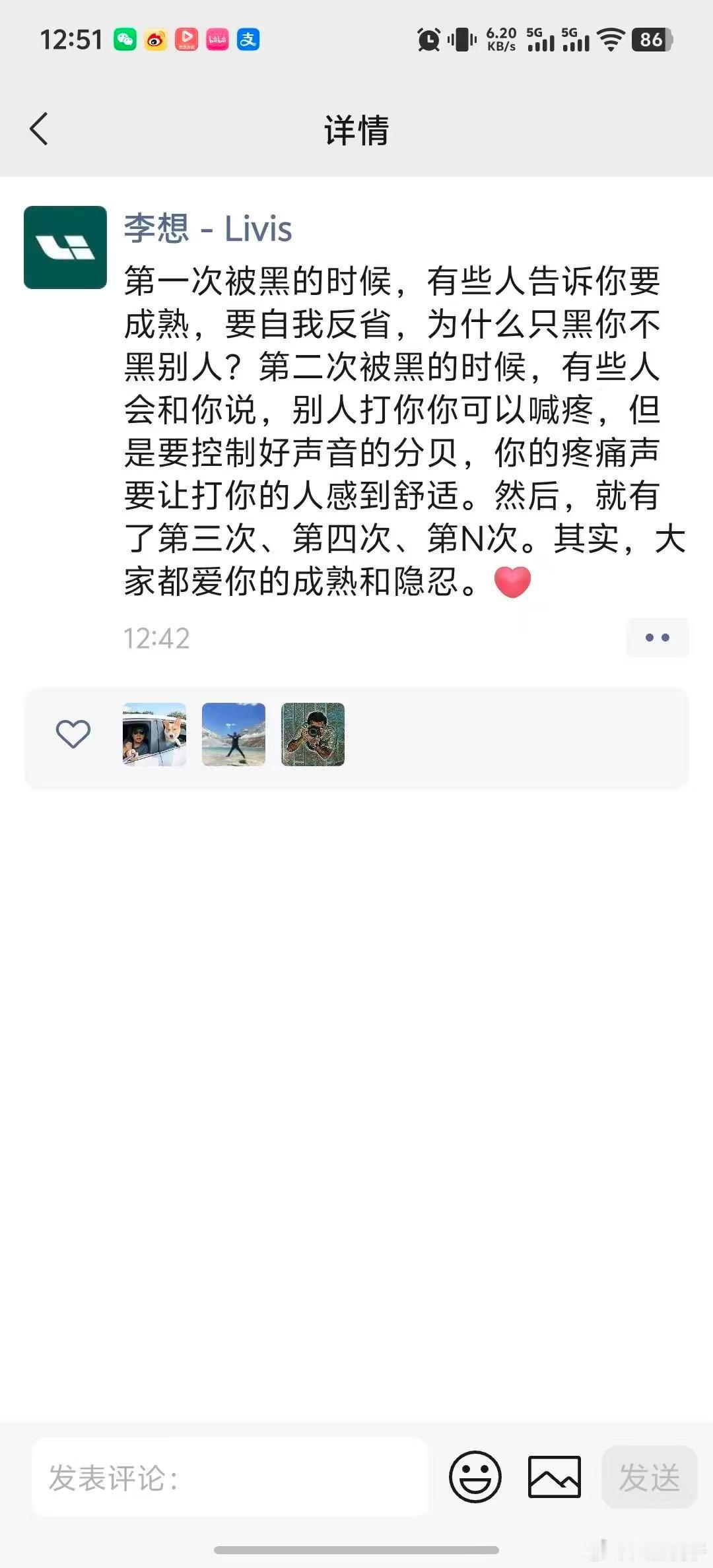Tap the back arrow to exit 详情
Viewport: 713px width, 1568px height.
[x=40, y=129]
